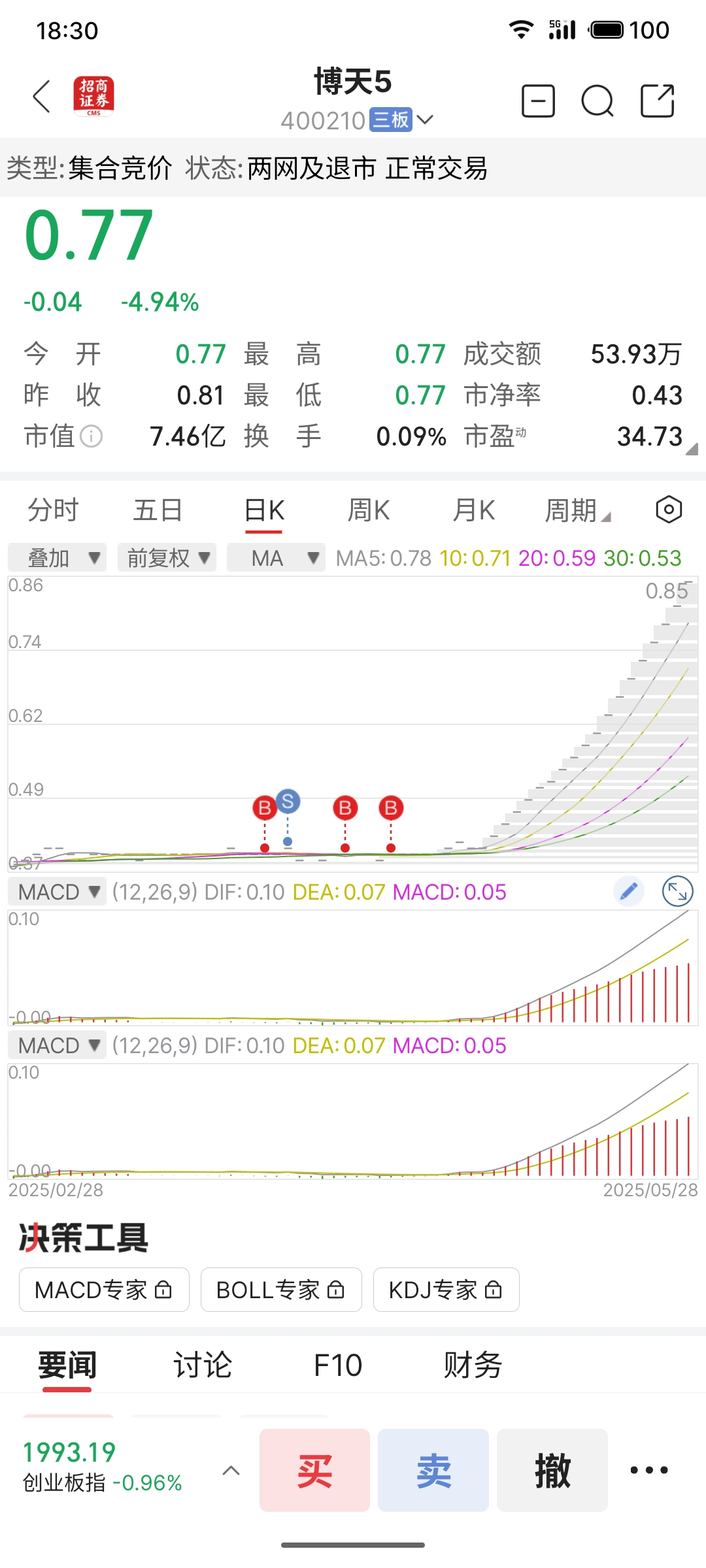Image resolution: width=706 pixels, height=1568 pixels.
Task: Open the 前复权 adjustment dropdown
Action: click(x=167, y=558)
